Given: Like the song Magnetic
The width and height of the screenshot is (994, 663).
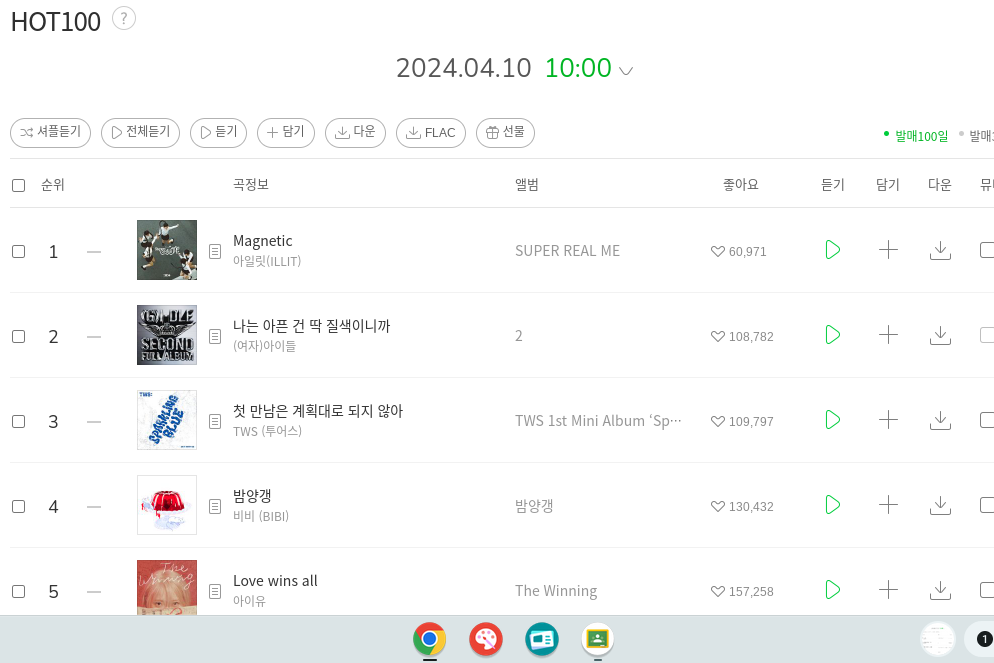Looking at the screenshot, I should tap(717, 251).
